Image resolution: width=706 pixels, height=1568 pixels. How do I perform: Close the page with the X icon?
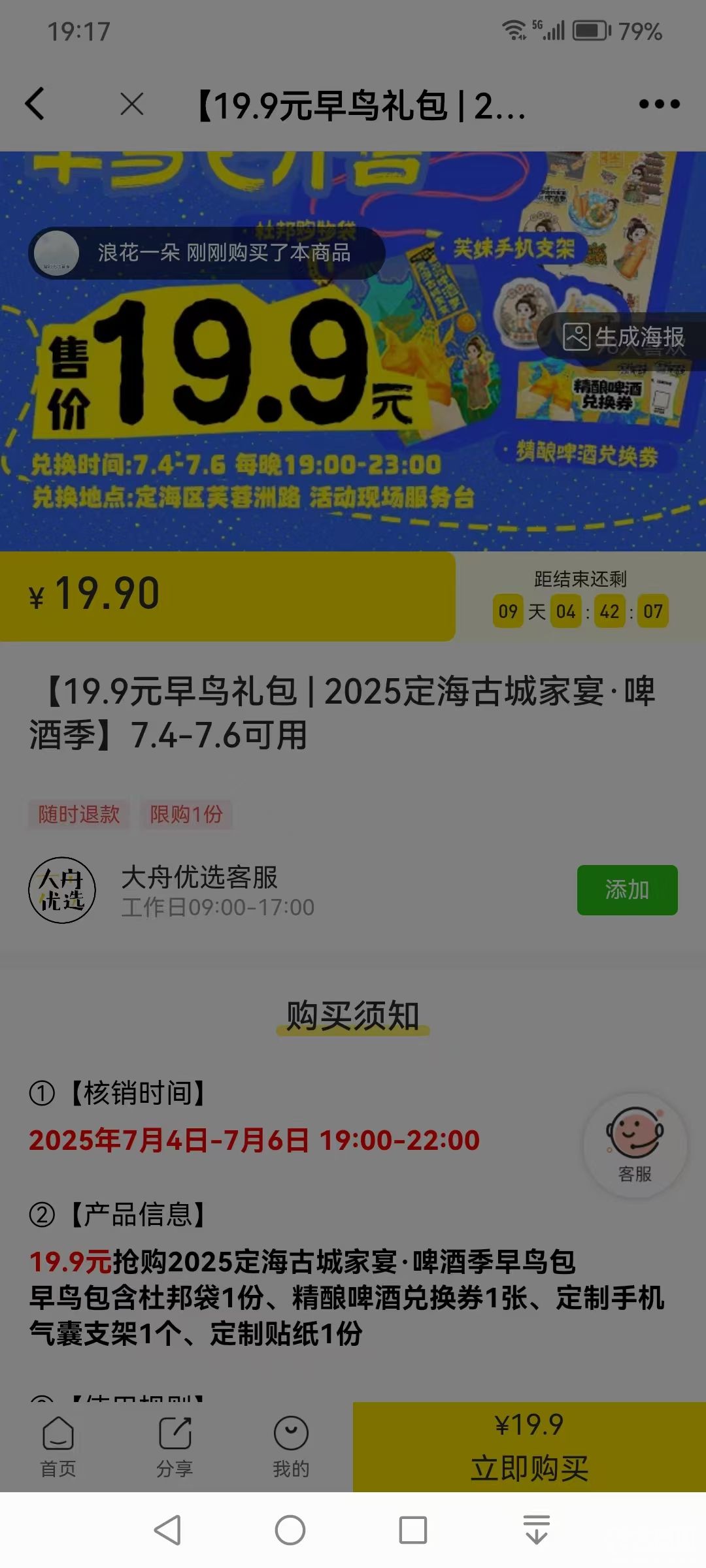click(132, 104)
